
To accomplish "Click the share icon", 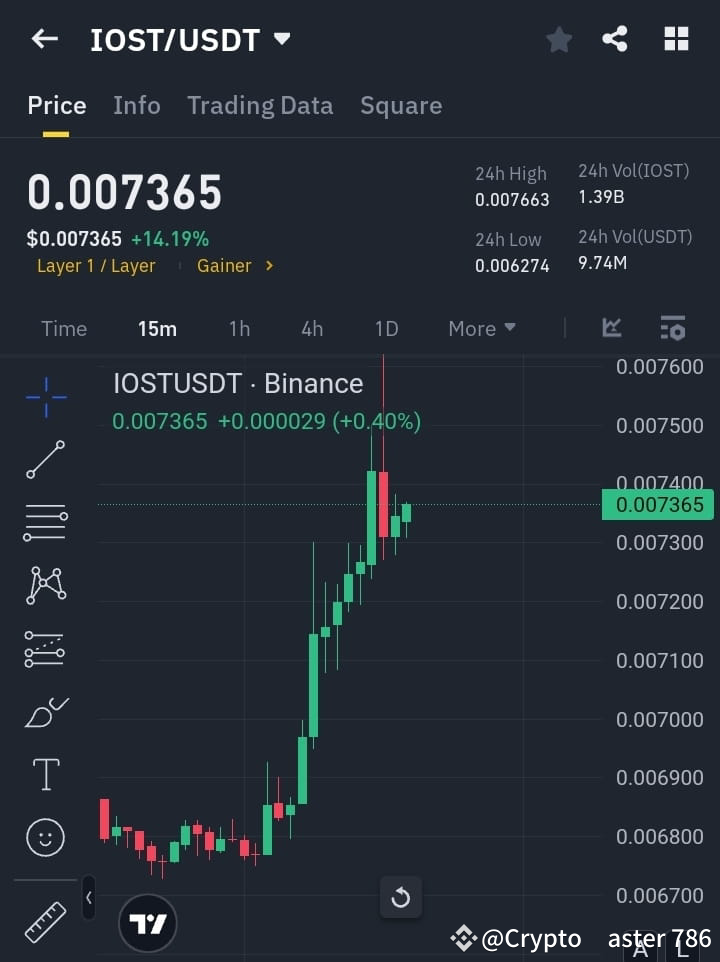I will 616,39.
